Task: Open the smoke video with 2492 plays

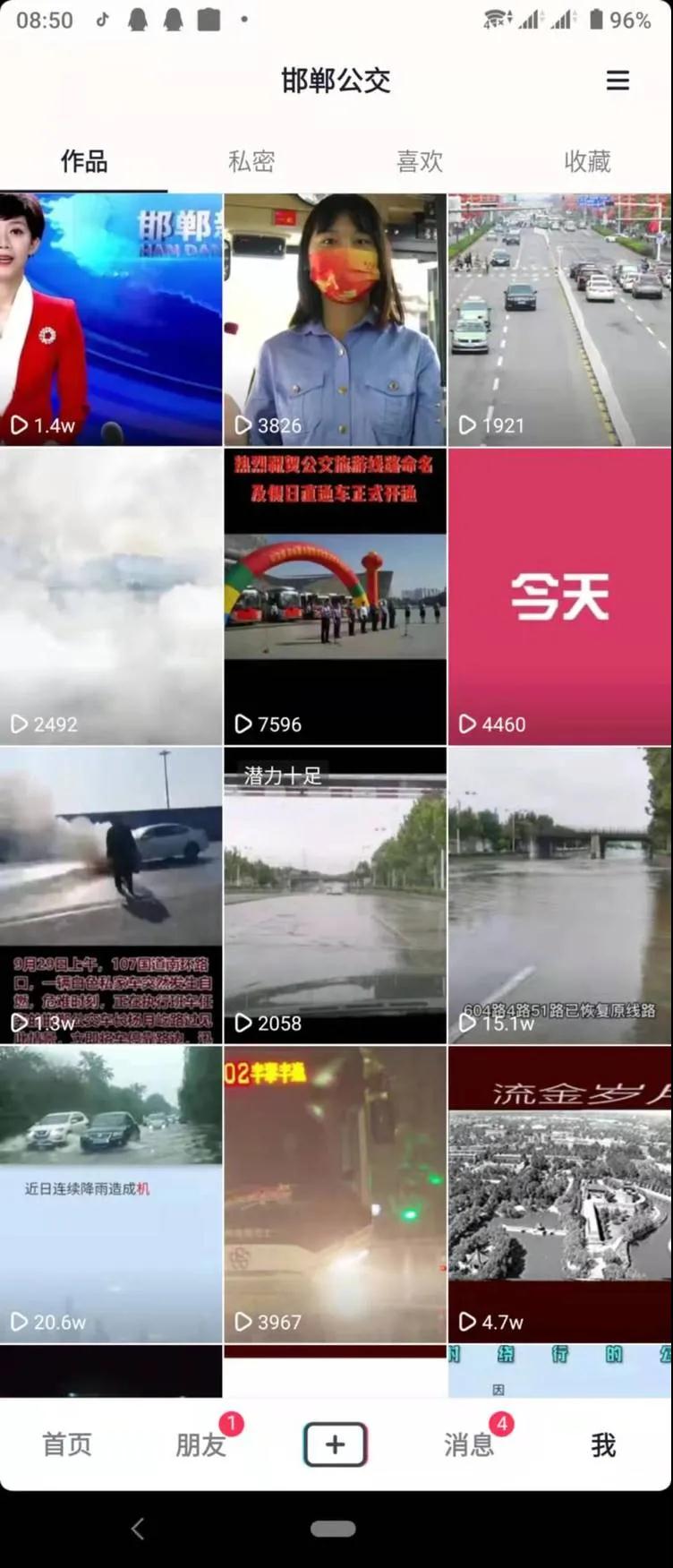Action: [111, 596]
